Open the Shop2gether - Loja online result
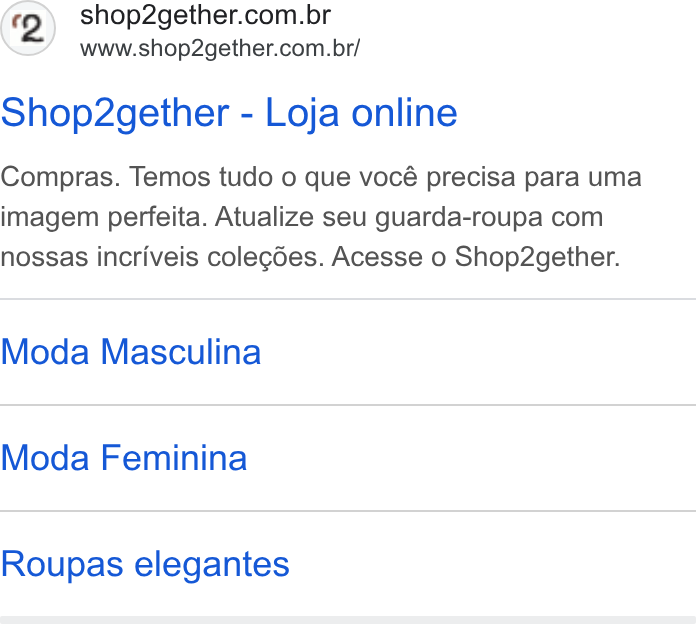The height and width of the screenshot is (624, 696). 229,113
